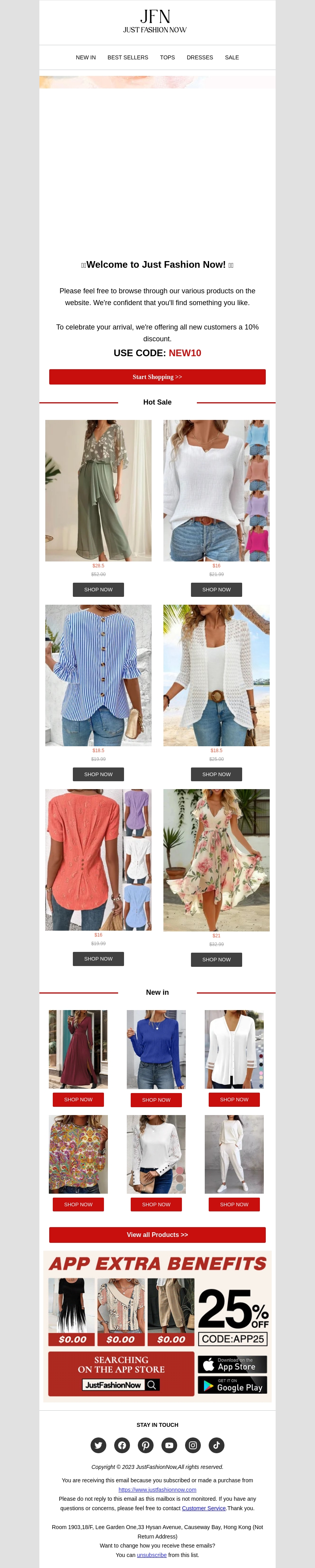View the SALE section
315x1568 pixels.
pos(232,58)
